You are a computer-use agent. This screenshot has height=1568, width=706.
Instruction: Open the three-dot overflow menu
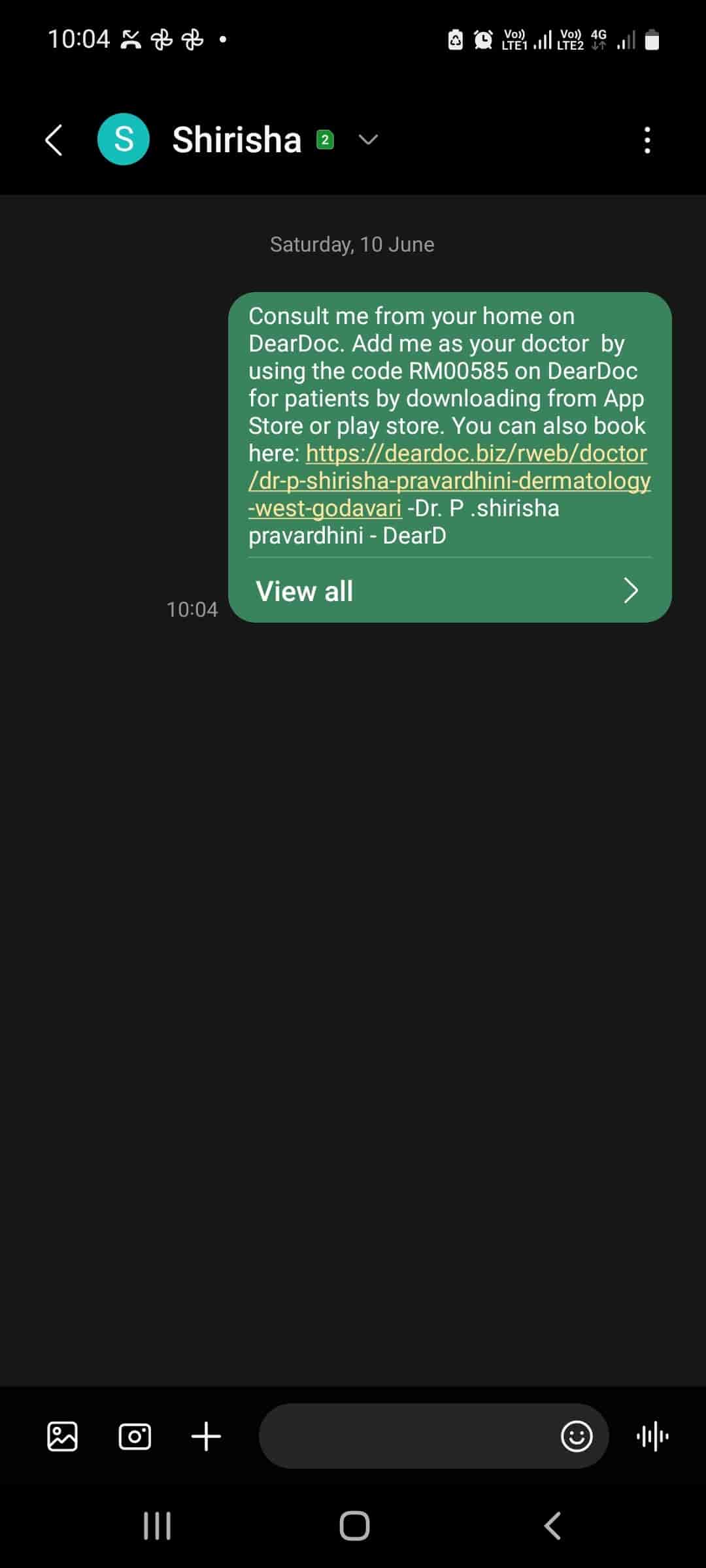(647, 140)
